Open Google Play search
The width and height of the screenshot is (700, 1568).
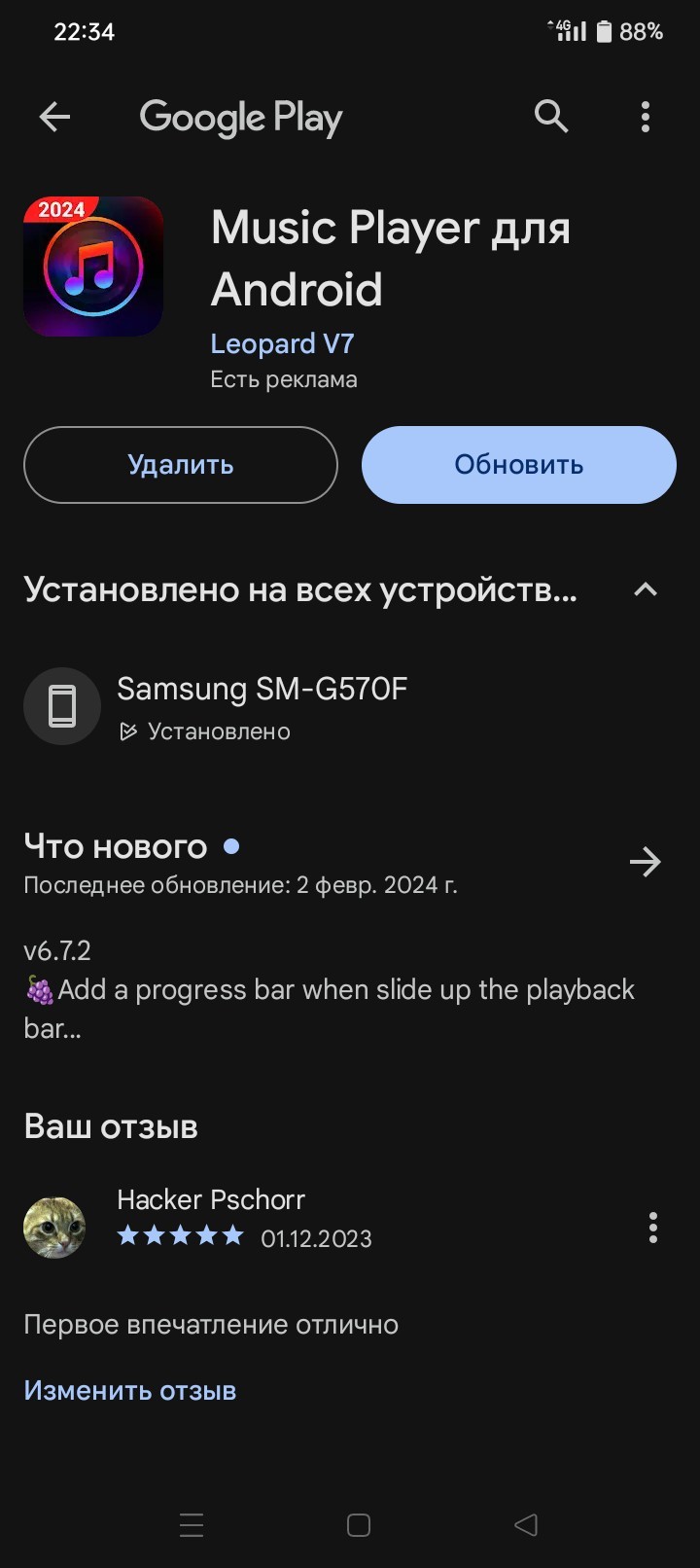(x=551, y=117)
